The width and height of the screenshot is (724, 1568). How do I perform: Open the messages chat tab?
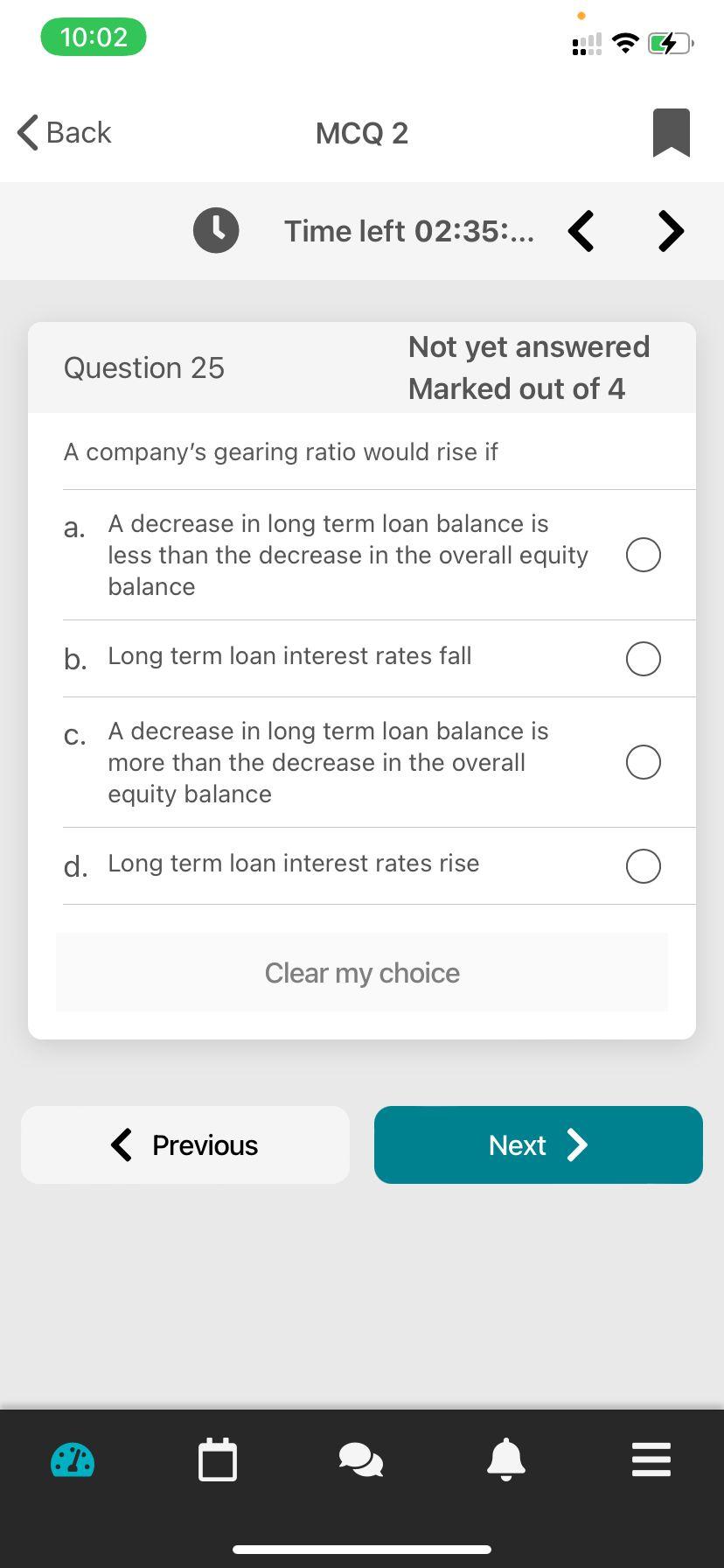pos(361,1460)
